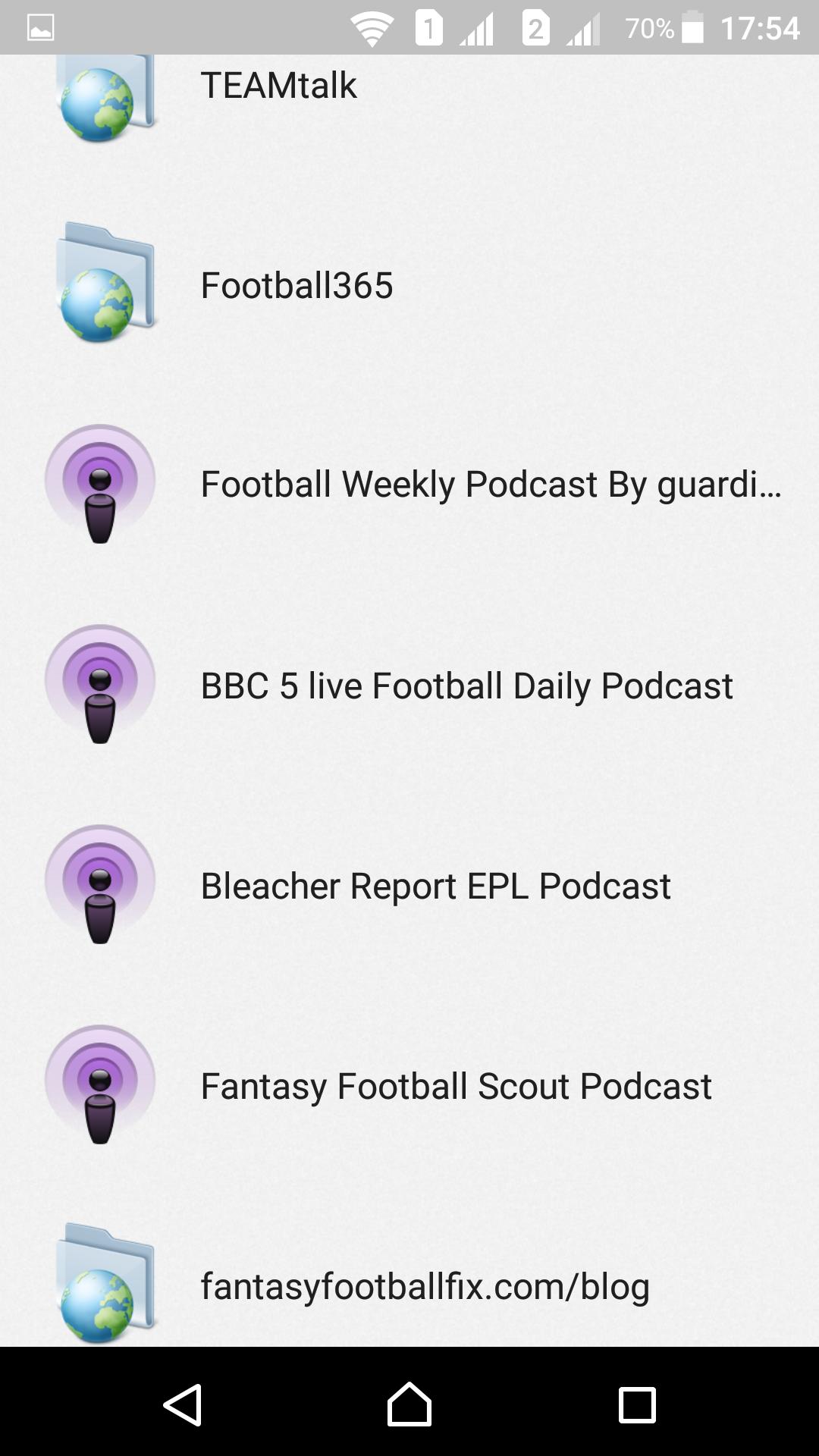Tap the Fantasy Football Scout podcast icon

pos(99,1085)
